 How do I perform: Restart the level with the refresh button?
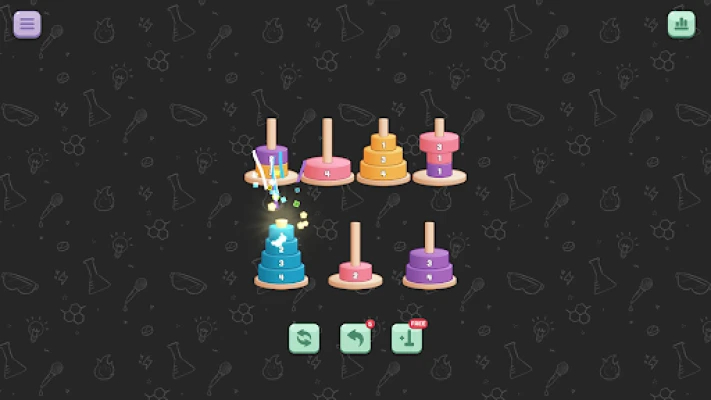pyautogui.click(x=304, y=338)
